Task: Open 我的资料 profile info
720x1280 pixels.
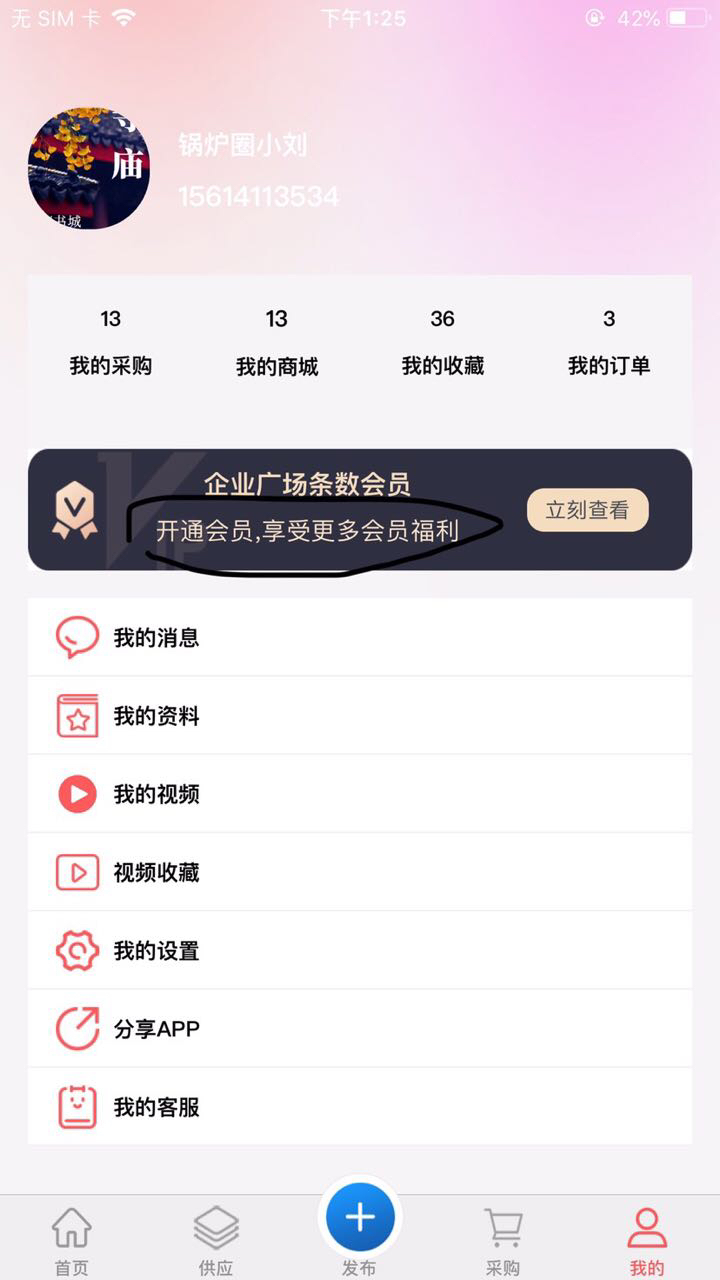Action: (x=360, y=716)
